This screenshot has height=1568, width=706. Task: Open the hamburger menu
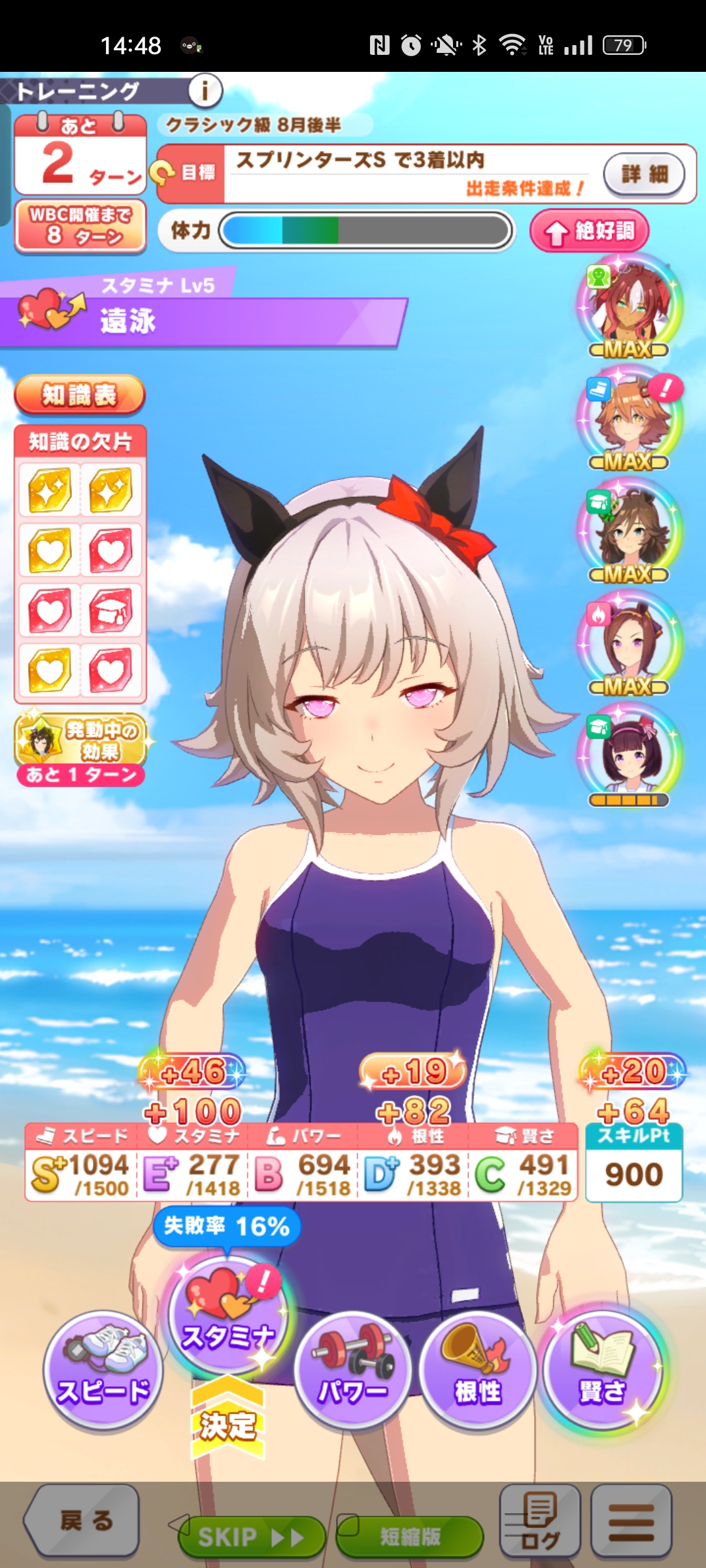click(631, 1520)
